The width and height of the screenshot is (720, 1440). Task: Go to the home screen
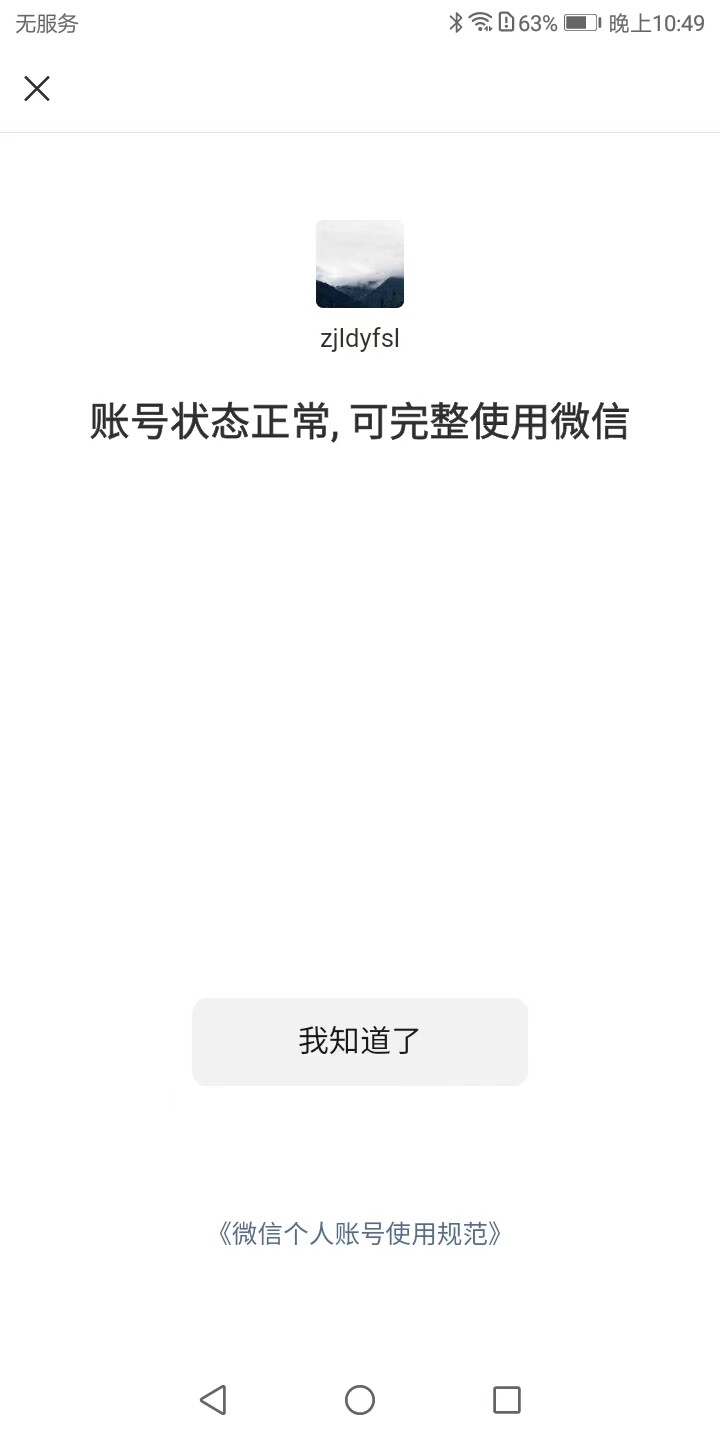click(x=360, y=1399)
